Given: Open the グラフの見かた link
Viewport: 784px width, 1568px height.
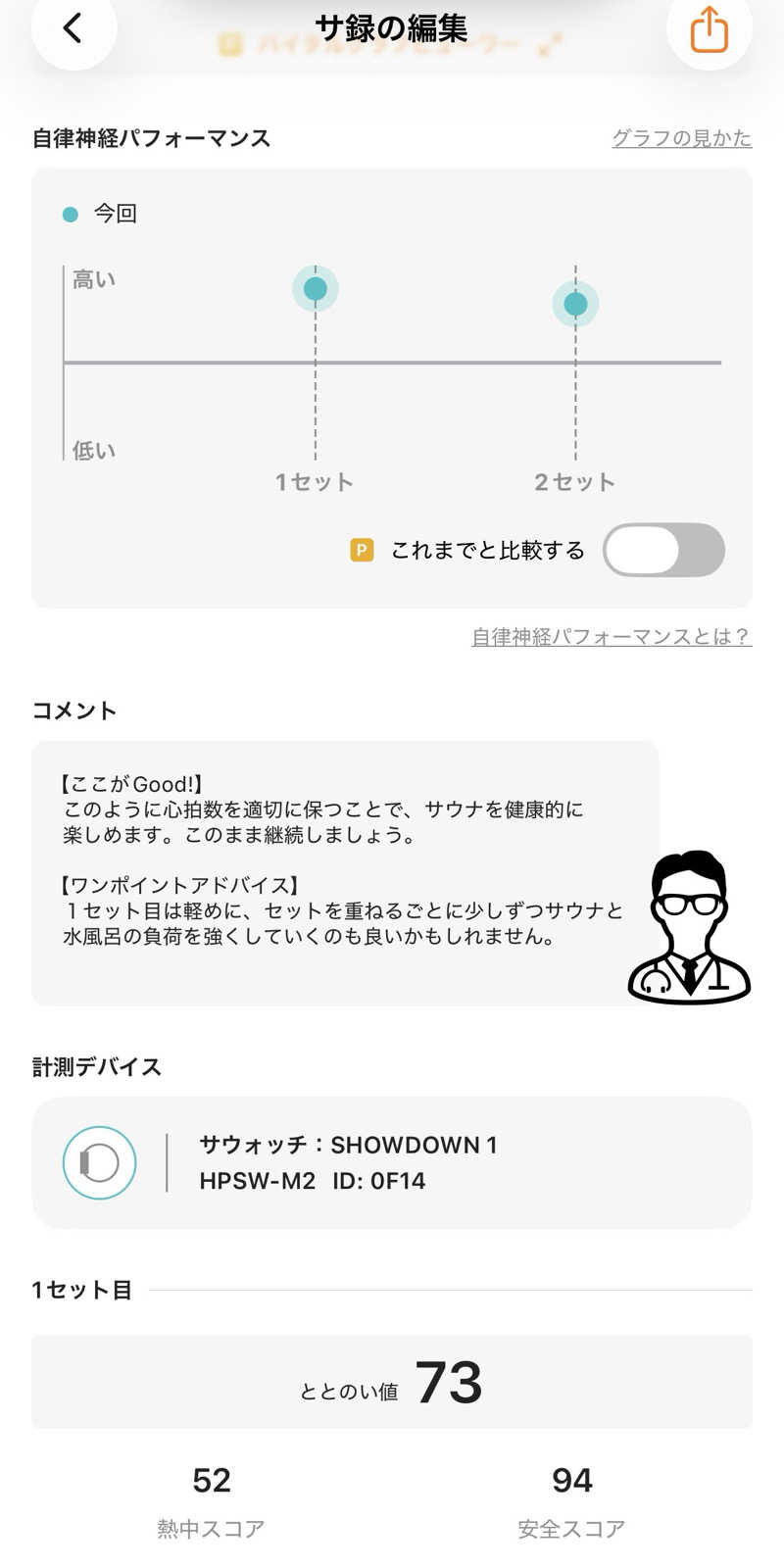Looking at the screenshot, I should pos(681,138).
